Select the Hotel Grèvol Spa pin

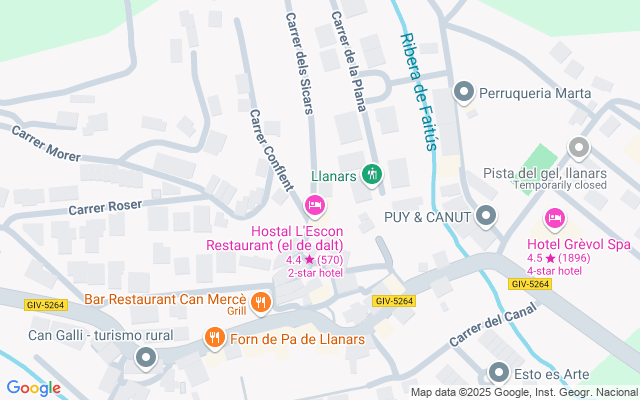tap(555, 217)
